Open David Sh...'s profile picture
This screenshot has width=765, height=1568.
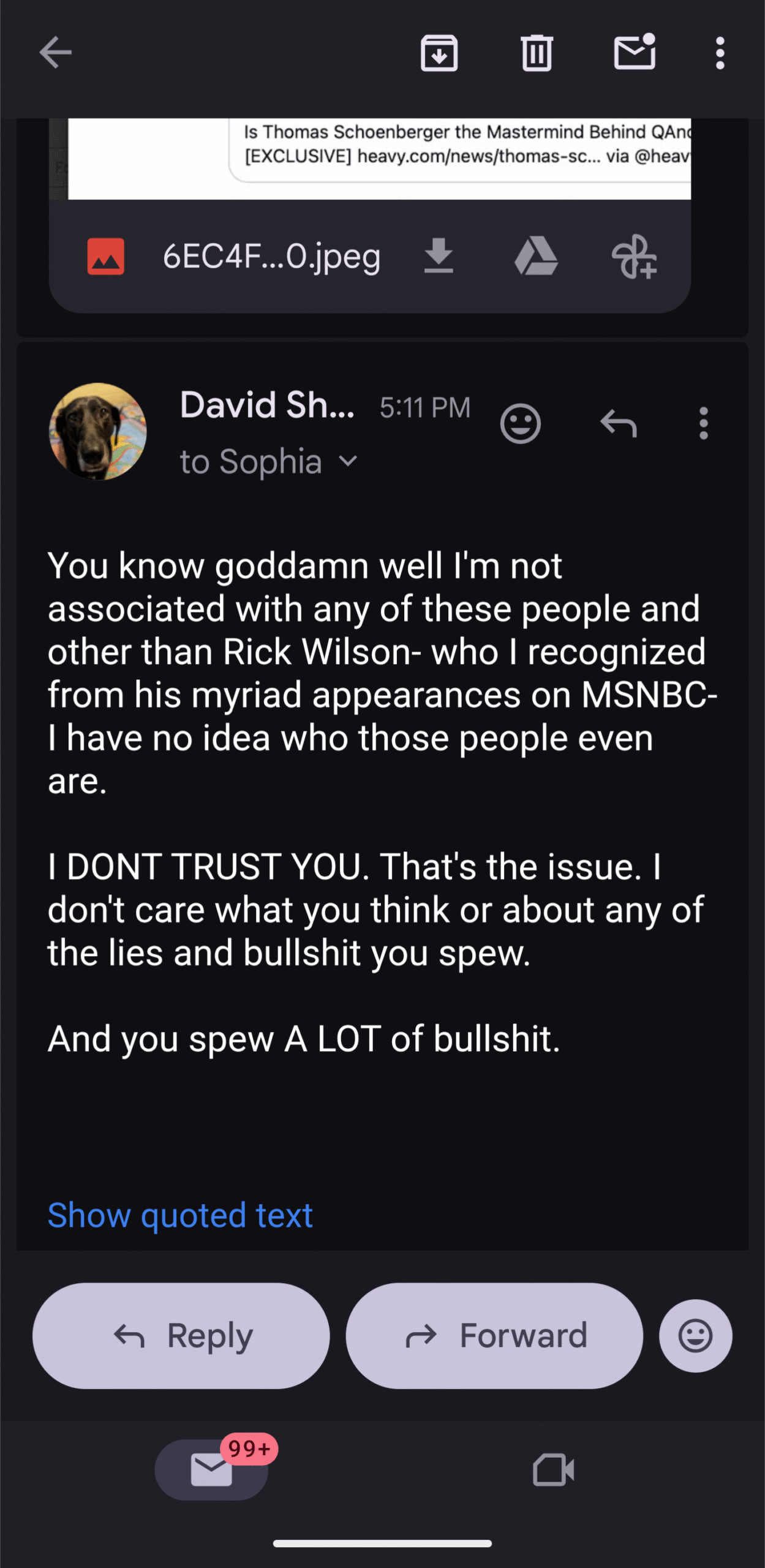(98, 431)
